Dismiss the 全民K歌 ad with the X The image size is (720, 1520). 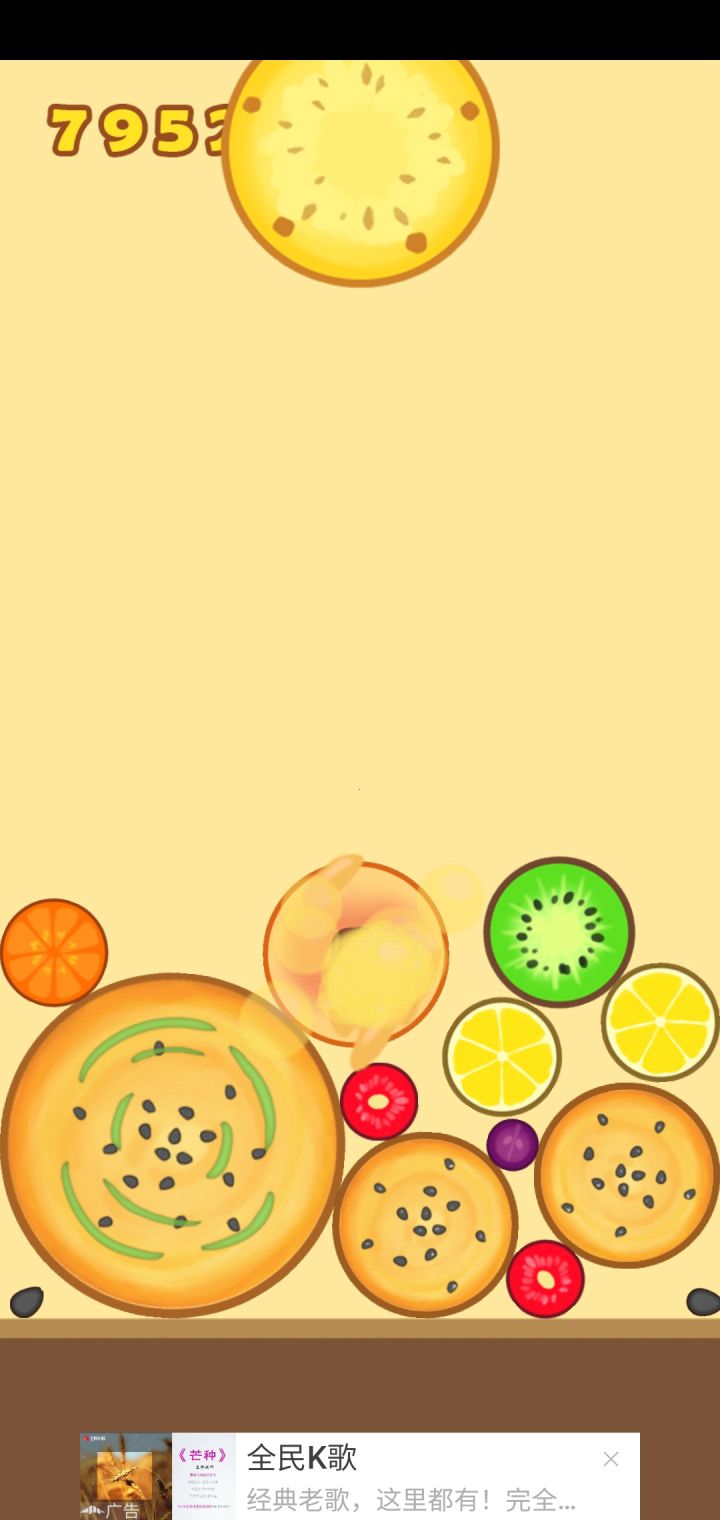[611, 1460]
